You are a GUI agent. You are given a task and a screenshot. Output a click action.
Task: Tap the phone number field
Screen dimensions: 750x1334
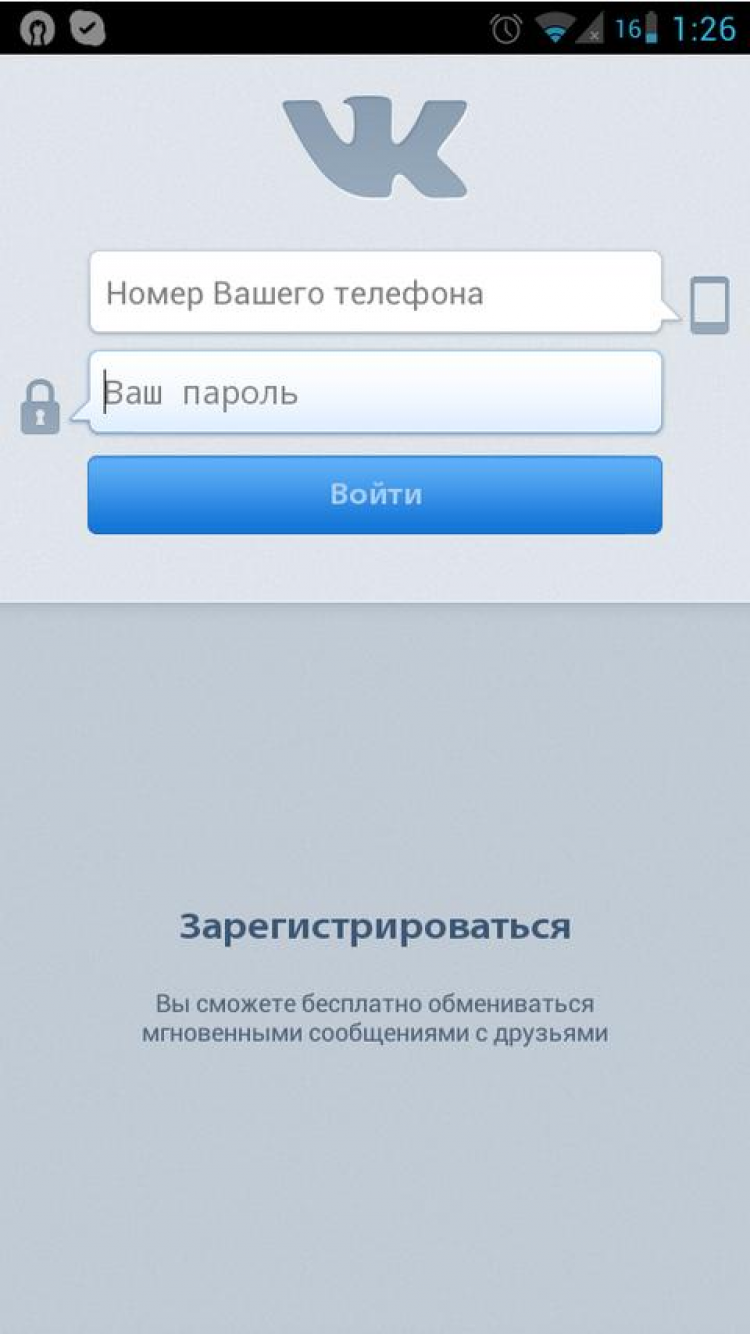[374, 292]
